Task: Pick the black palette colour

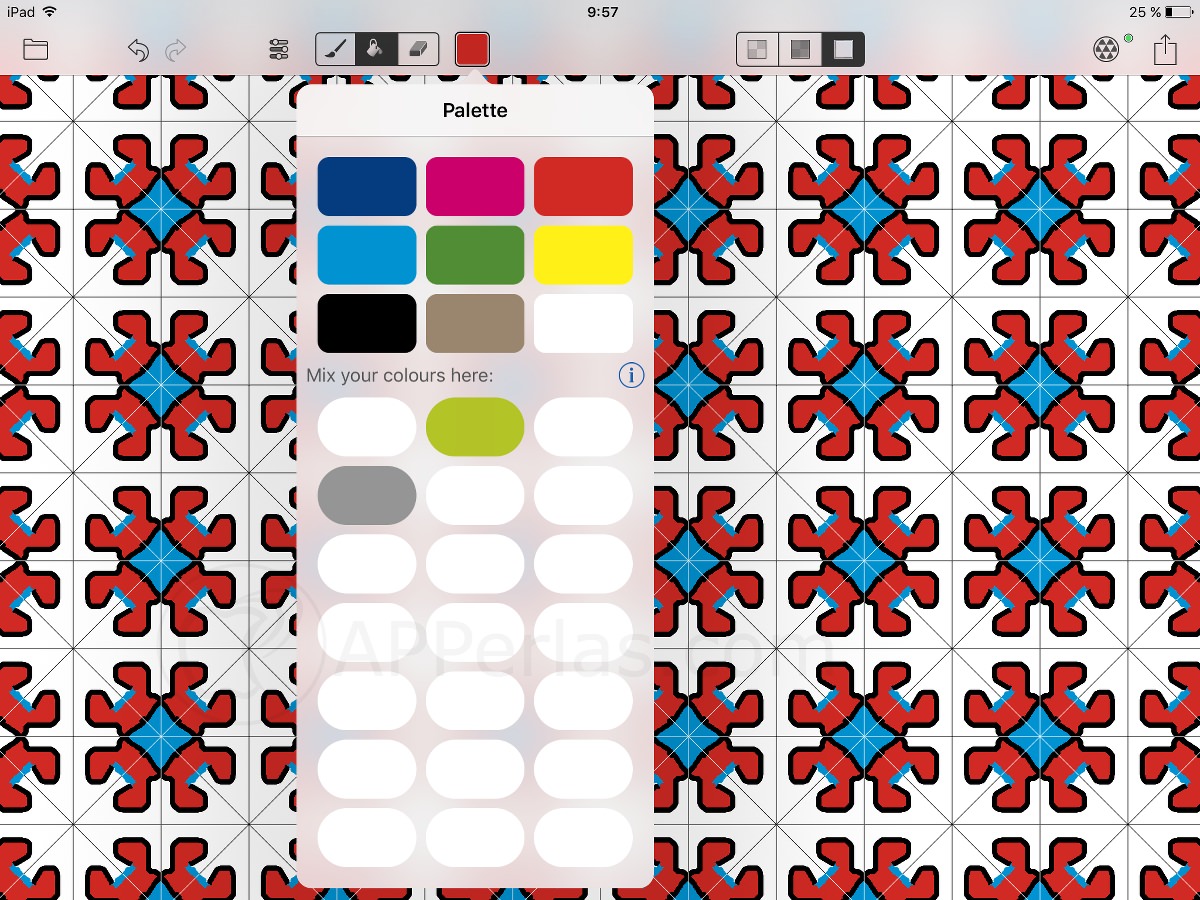Action: pos(367,323)
